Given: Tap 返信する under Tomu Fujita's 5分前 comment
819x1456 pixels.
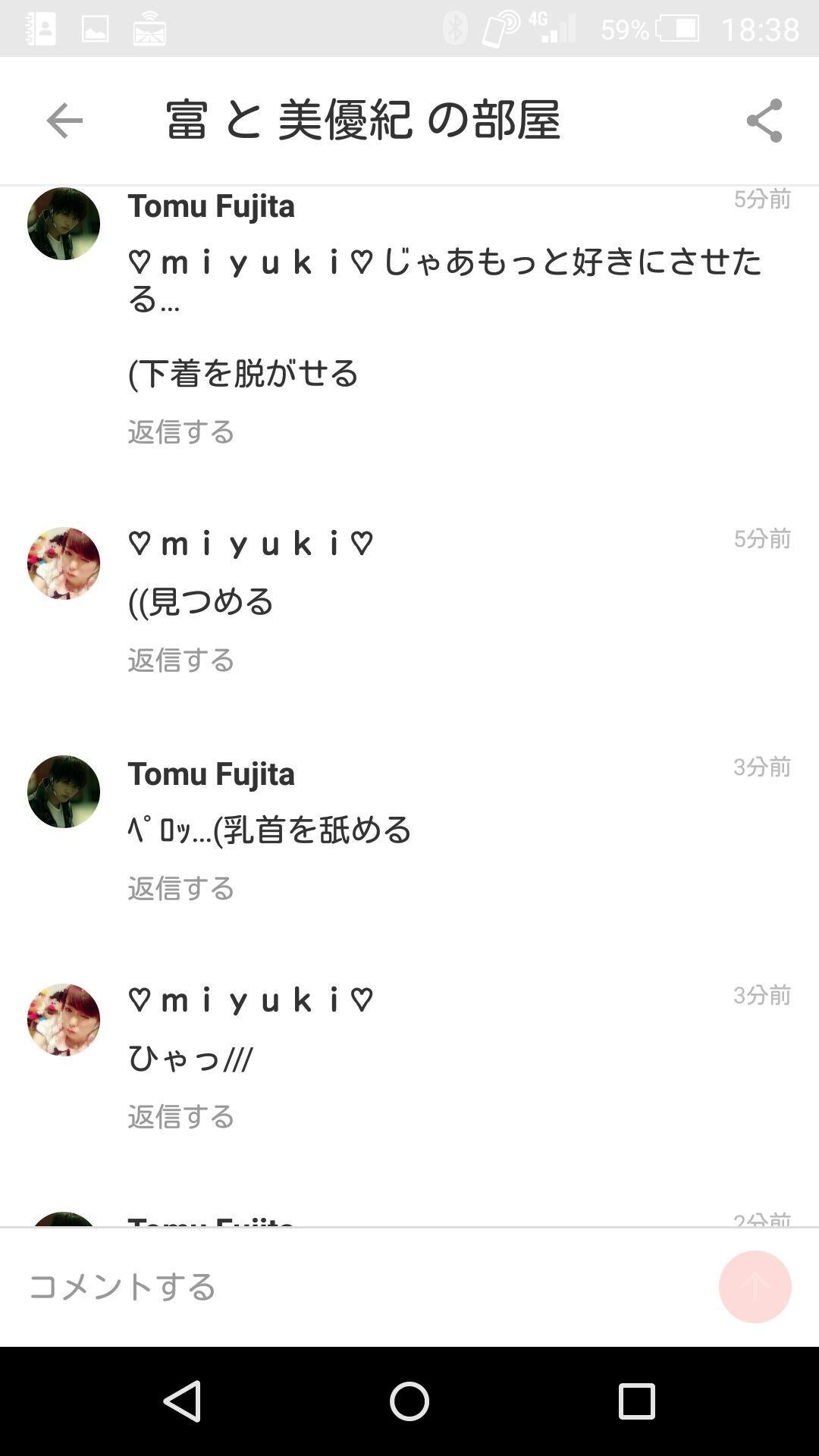Looking at the screenshot, I should point(180,431).
